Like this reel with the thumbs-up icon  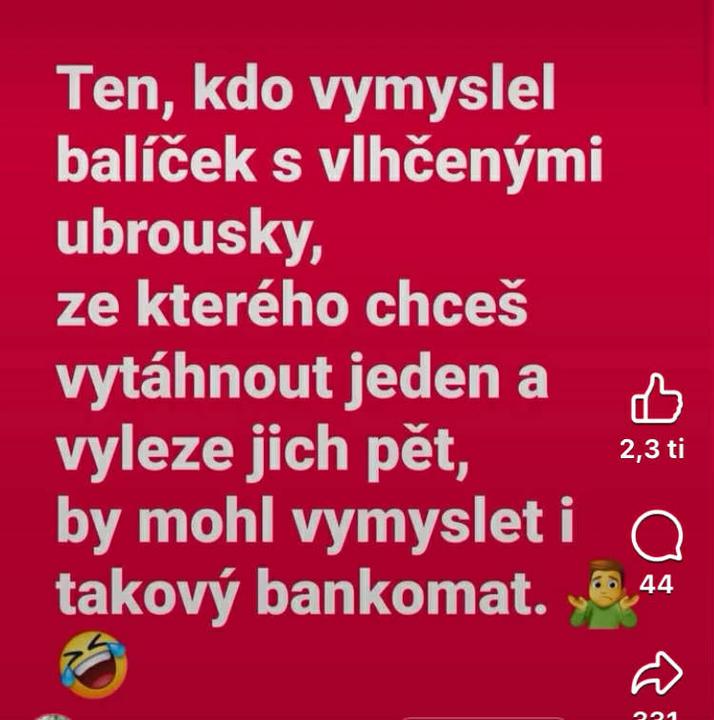click(x=656, y=400)
